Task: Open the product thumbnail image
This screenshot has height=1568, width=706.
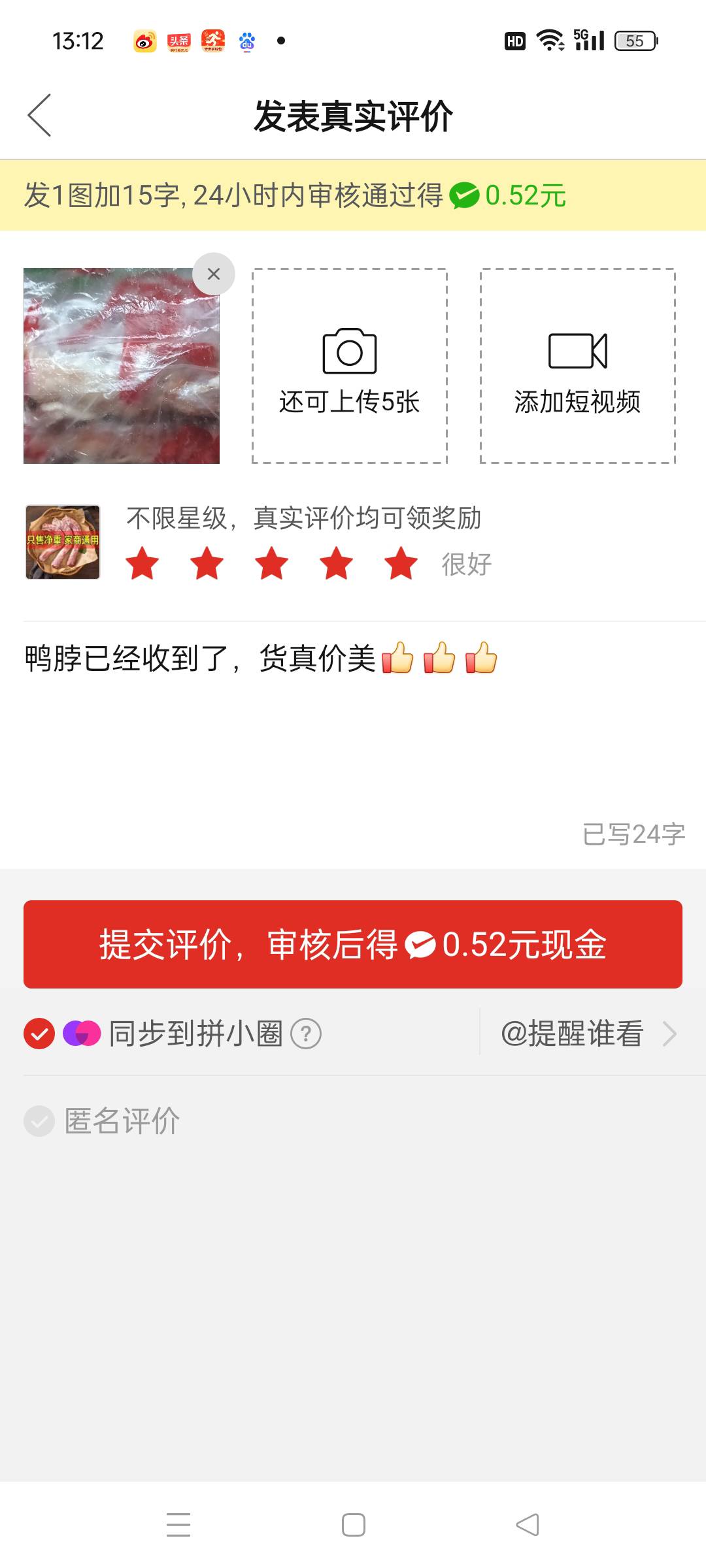Action: [x=63, y=542]
